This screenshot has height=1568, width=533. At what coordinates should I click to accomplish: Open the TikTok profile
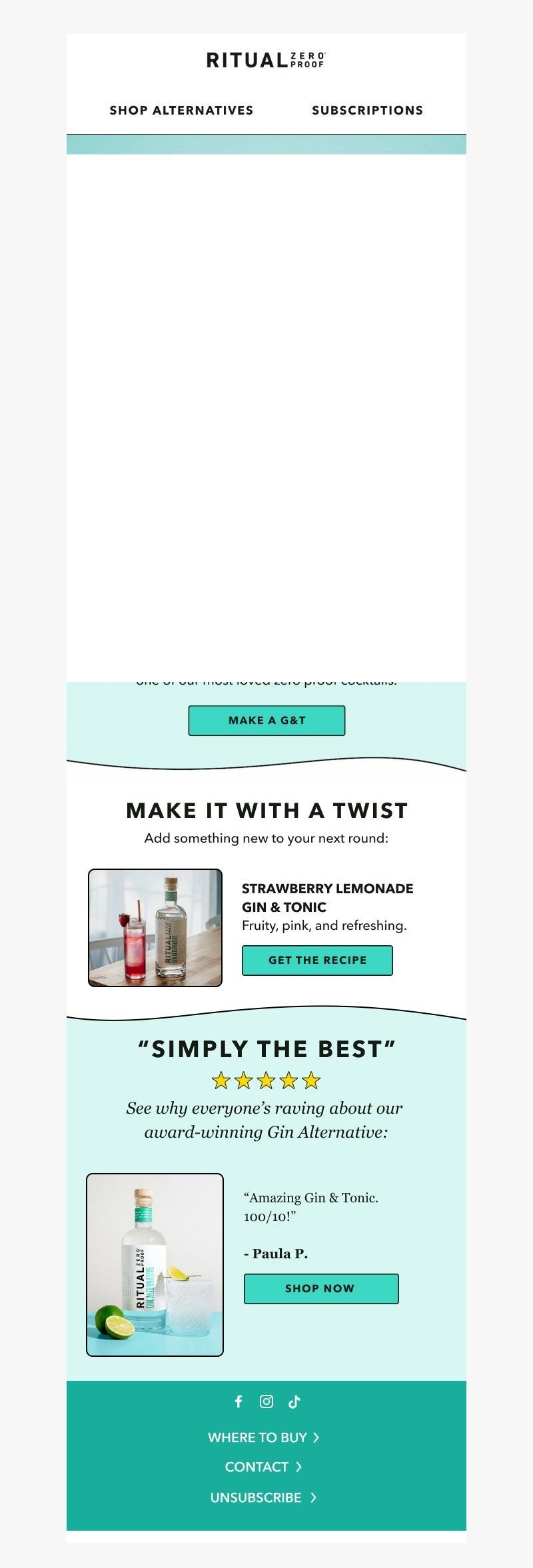pyautogui.click(x=294, y=1401)
